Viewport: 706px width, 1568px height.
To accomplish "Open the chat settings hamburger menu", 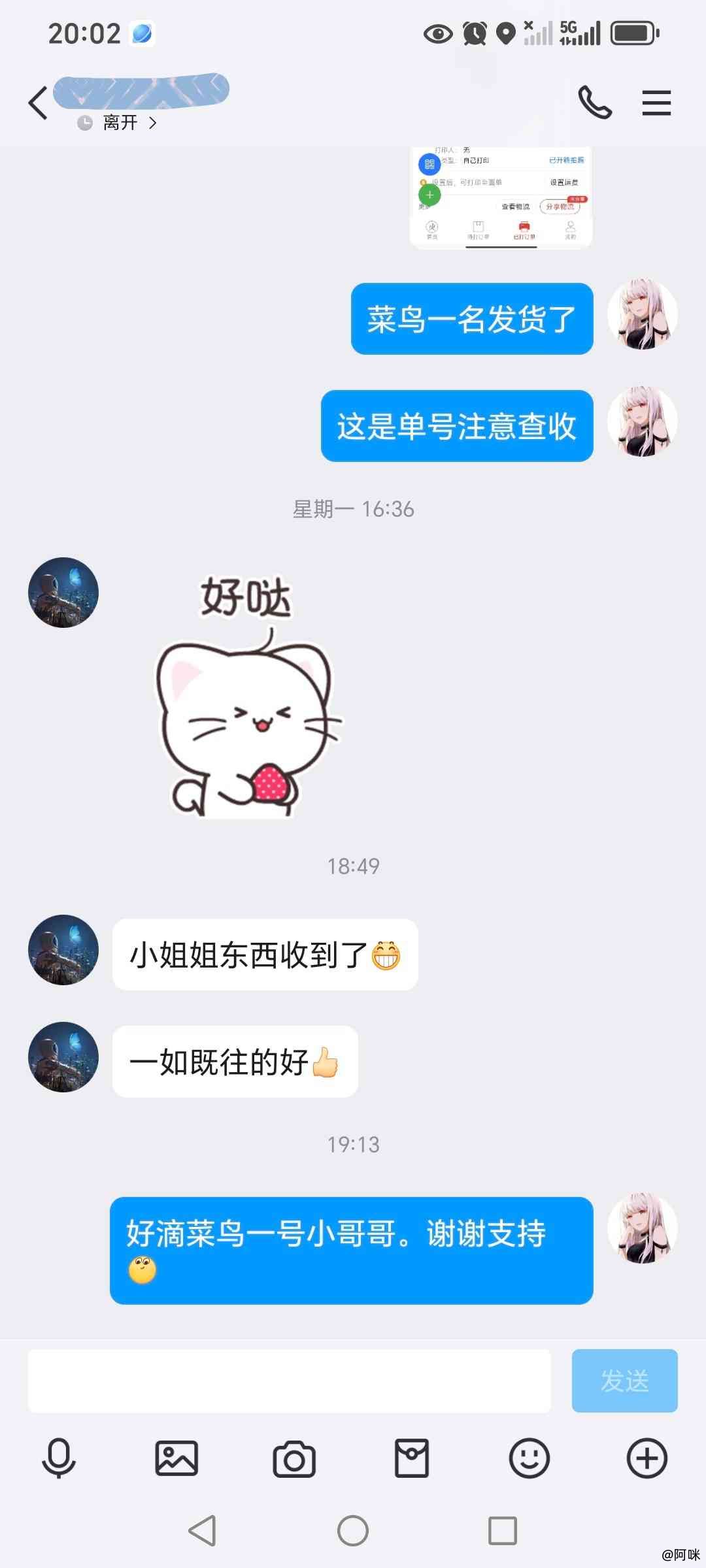I will click(656, 103).
